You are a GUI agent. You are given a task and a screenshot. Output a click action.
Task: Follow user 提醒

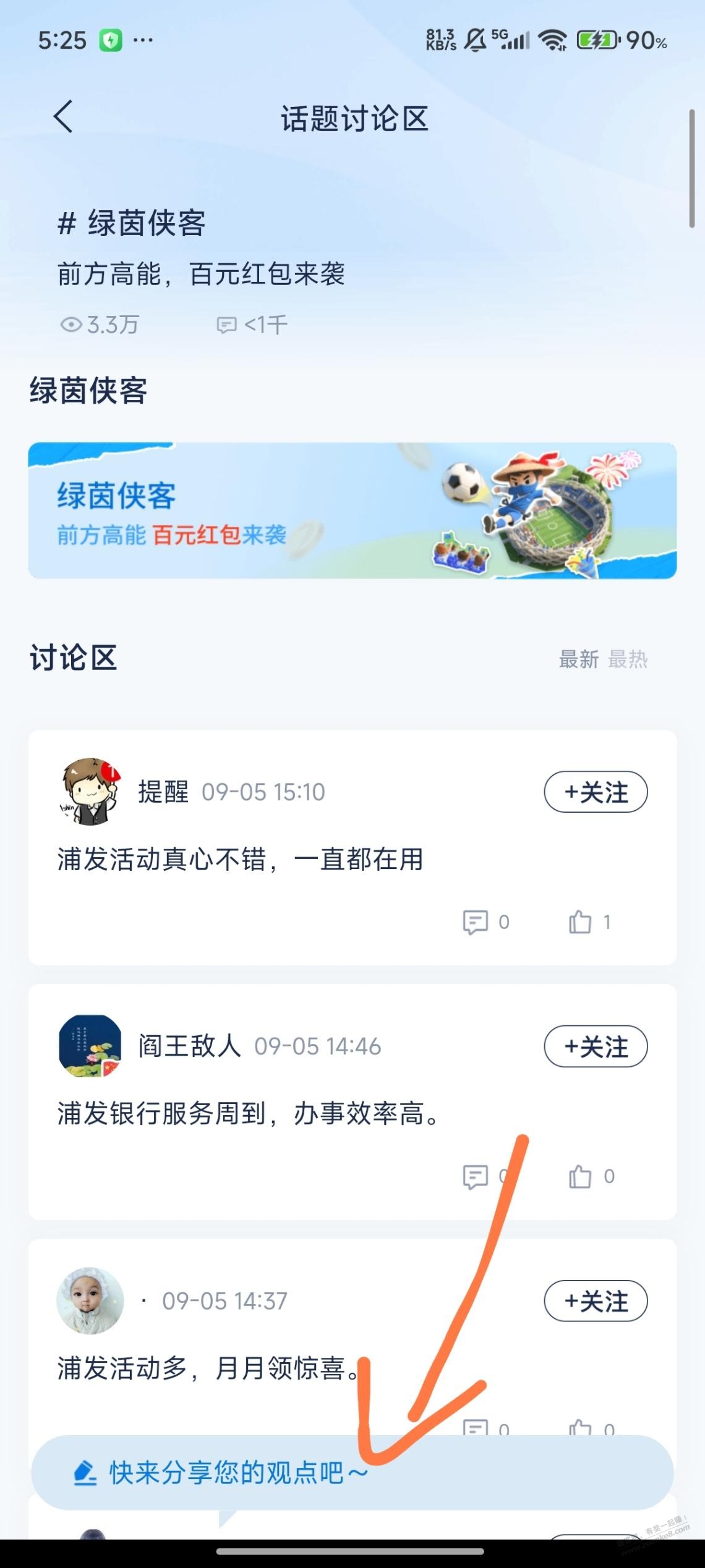[595, 792]
